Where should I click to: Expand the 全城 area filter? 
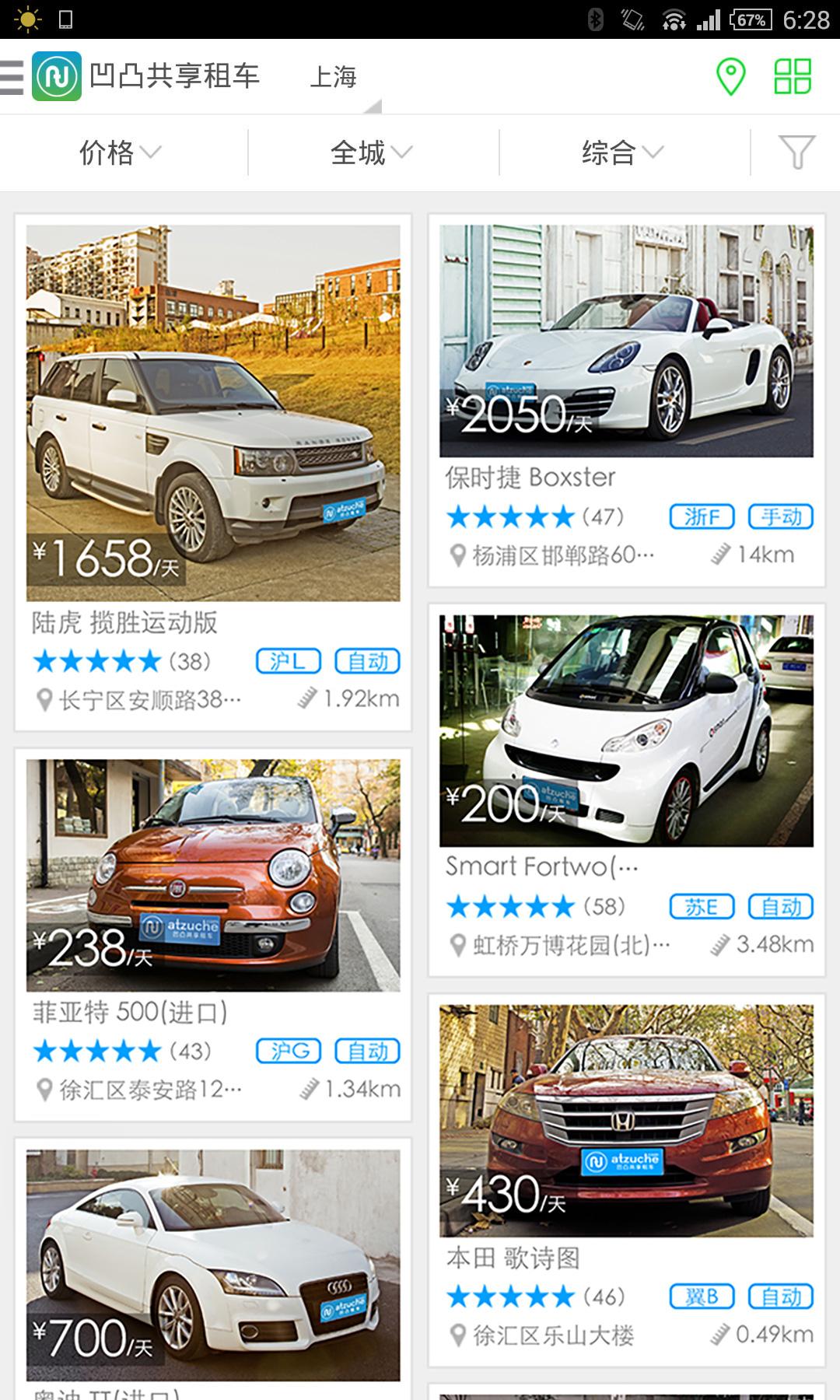point(371,152)
